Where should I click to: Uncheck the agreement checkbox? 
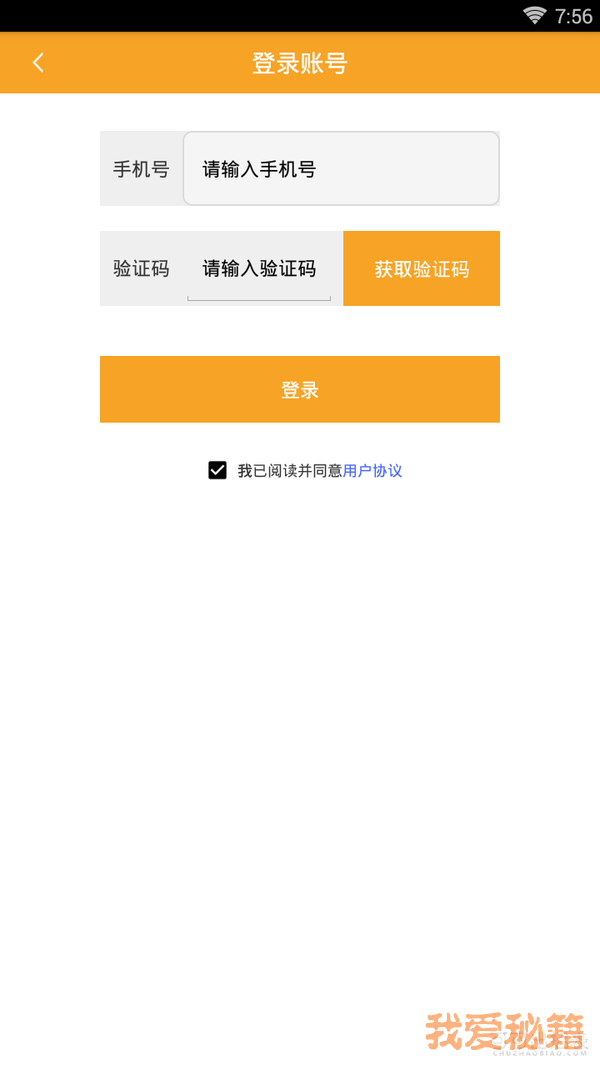pos(217,470)
